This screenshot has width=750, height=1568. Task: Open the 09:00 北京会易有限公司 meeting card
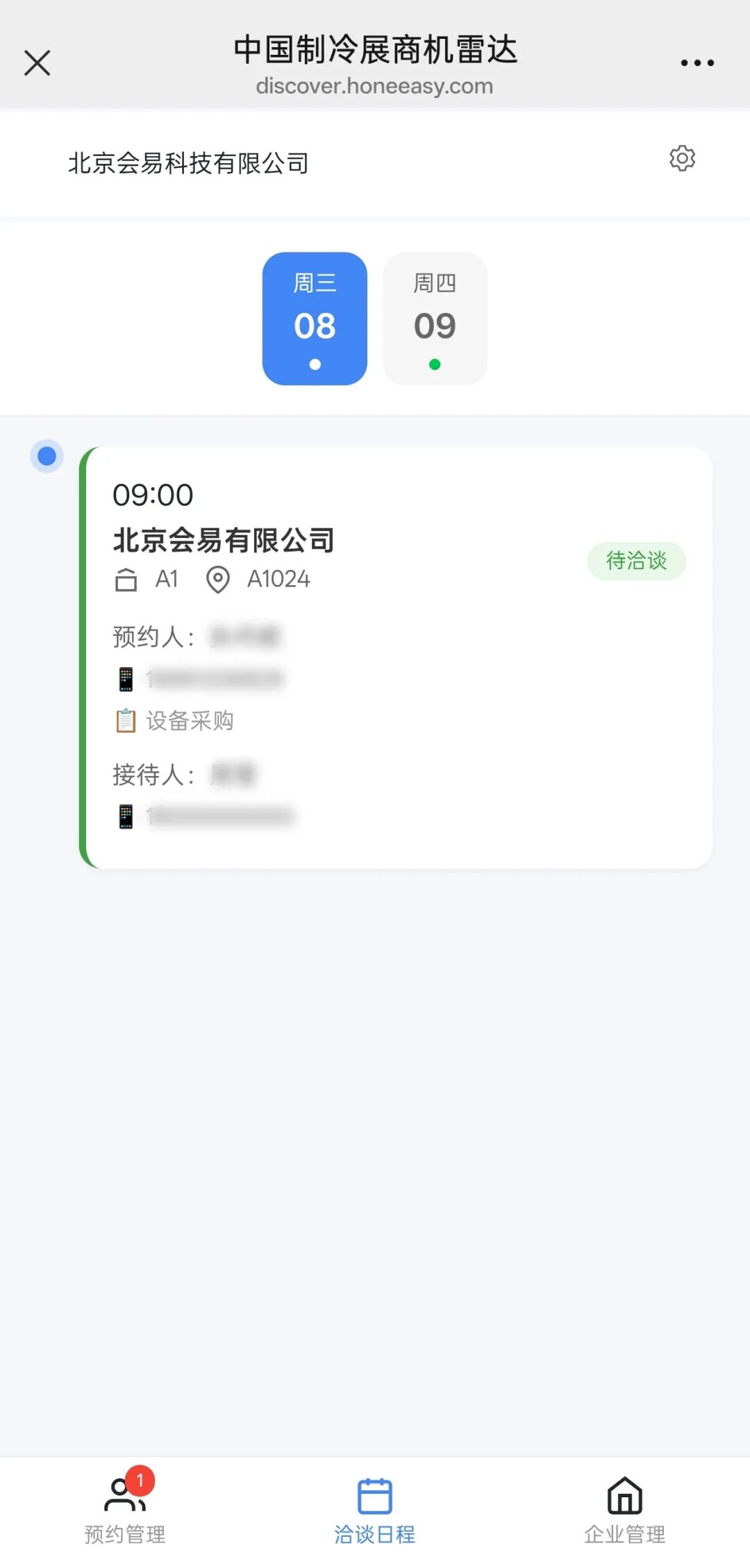point(396,657)
